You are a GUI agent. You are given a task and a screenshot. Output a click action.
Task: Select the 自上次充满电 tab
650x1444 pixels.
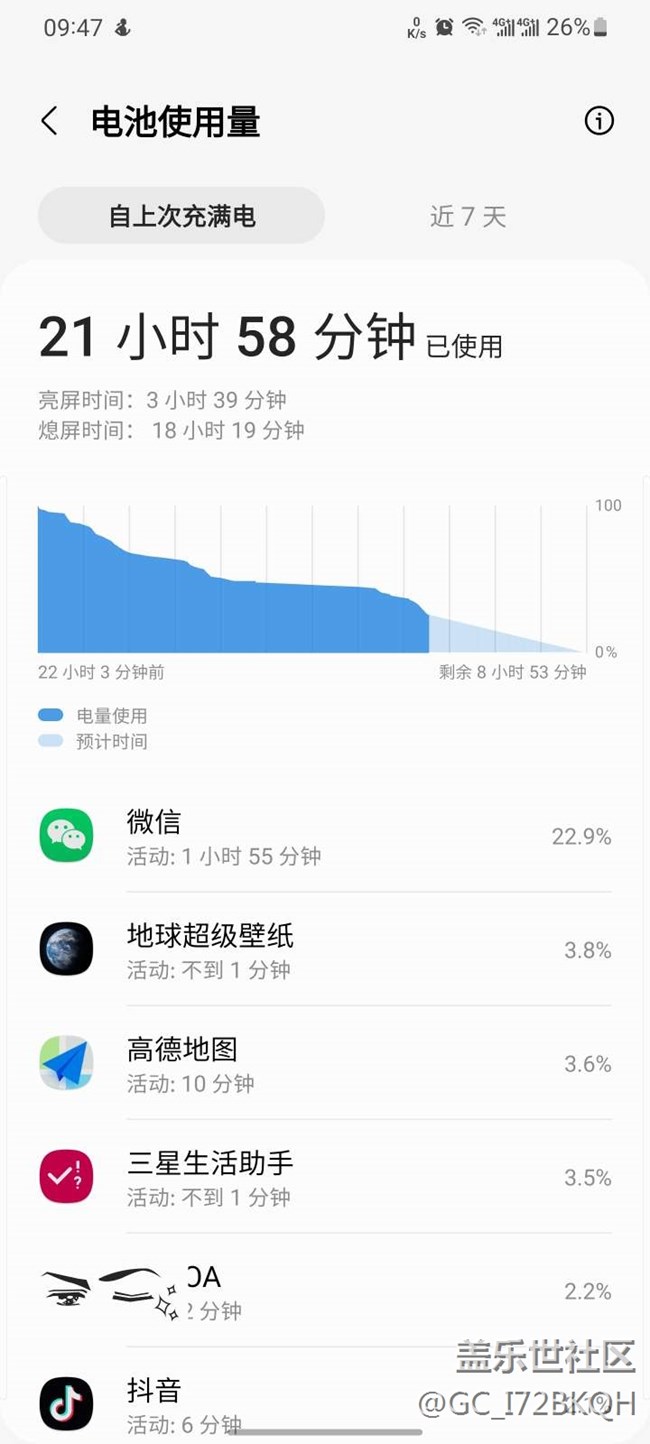[x=182, y=216]
